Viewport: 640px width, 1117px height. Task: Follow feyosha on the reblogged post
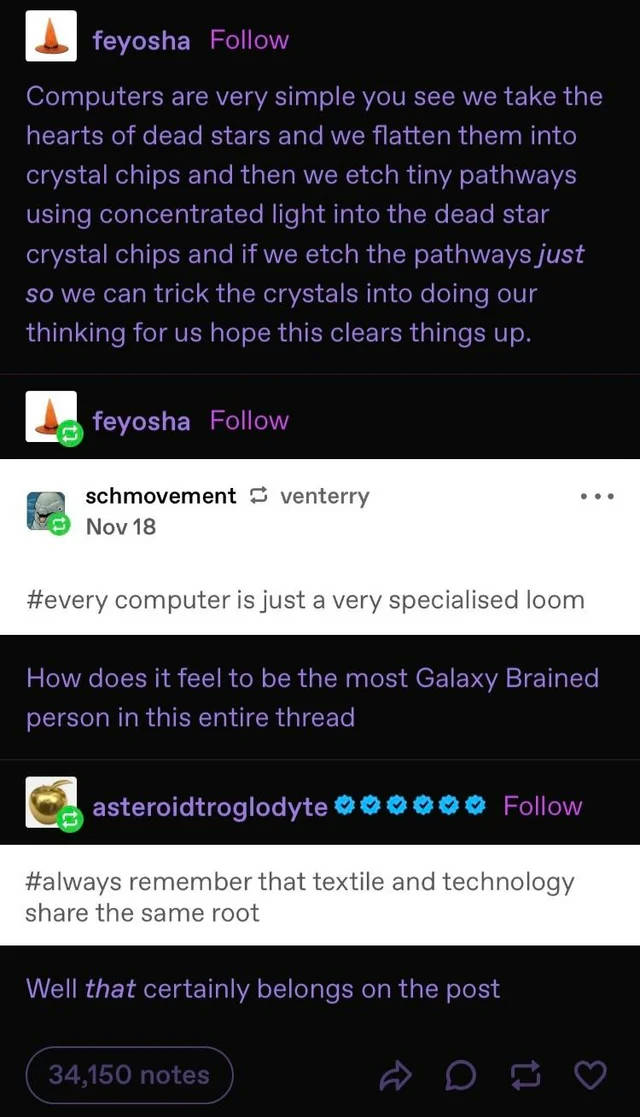249,420
